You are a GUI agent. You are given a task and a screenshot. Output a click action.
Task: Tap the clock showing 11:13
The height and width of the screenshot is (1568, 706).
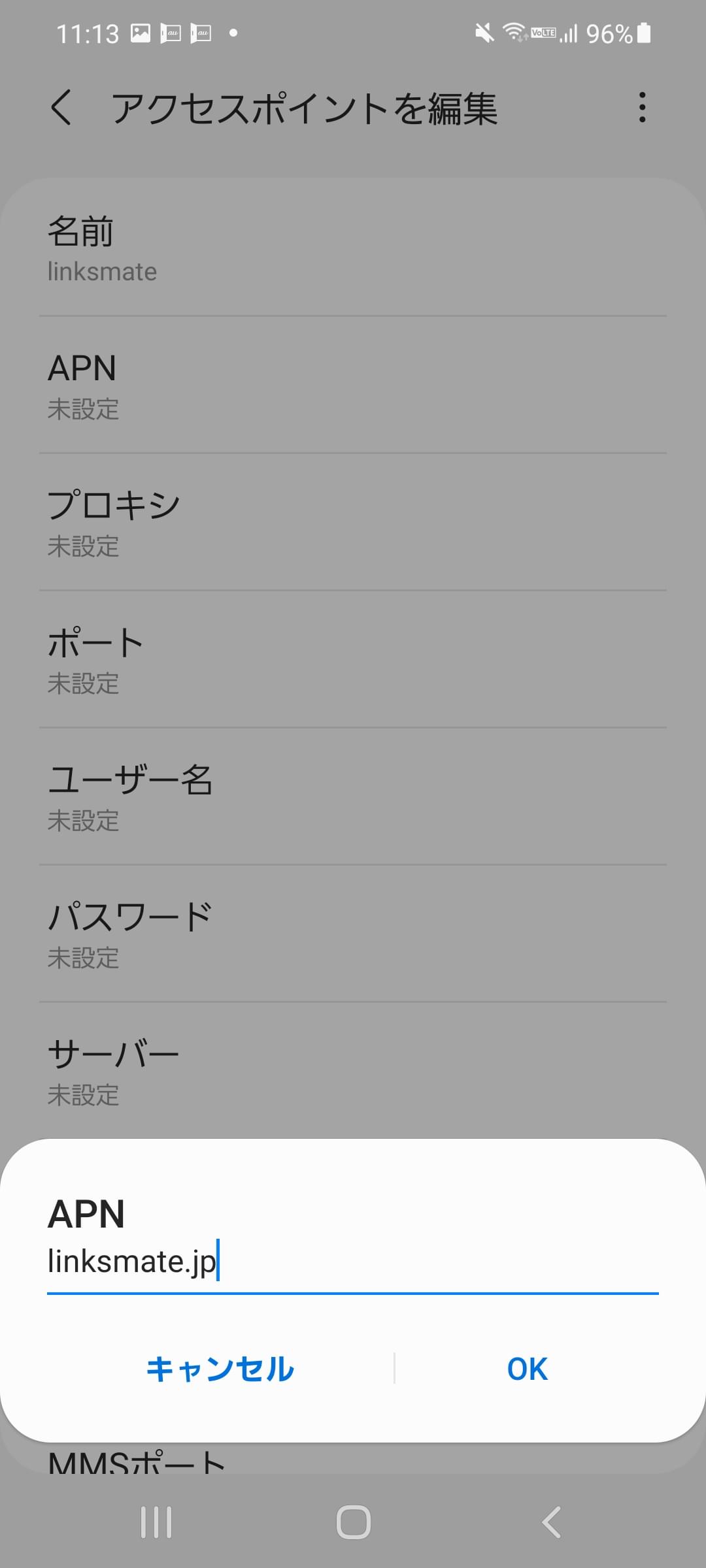point(88,33)
